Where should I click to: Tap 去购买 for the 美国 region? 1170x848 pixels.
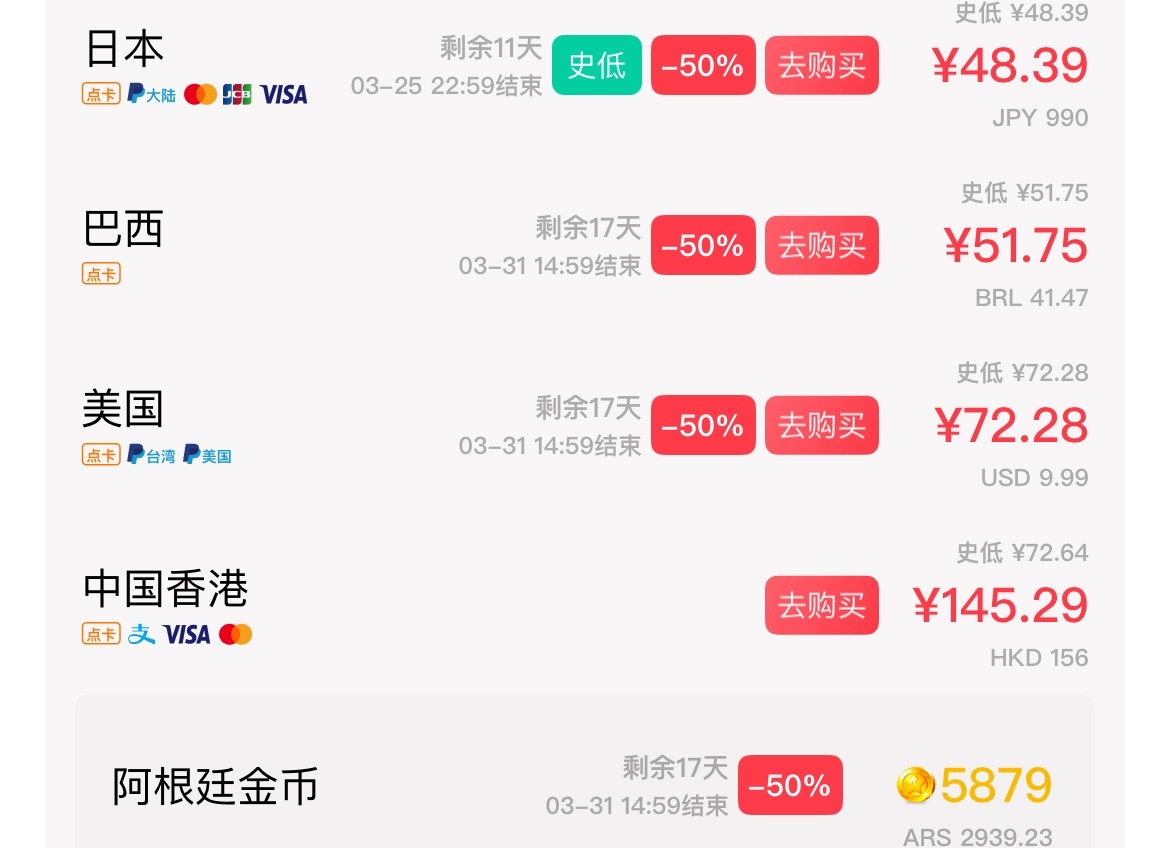pyautogui.click(x=821, y=426)
